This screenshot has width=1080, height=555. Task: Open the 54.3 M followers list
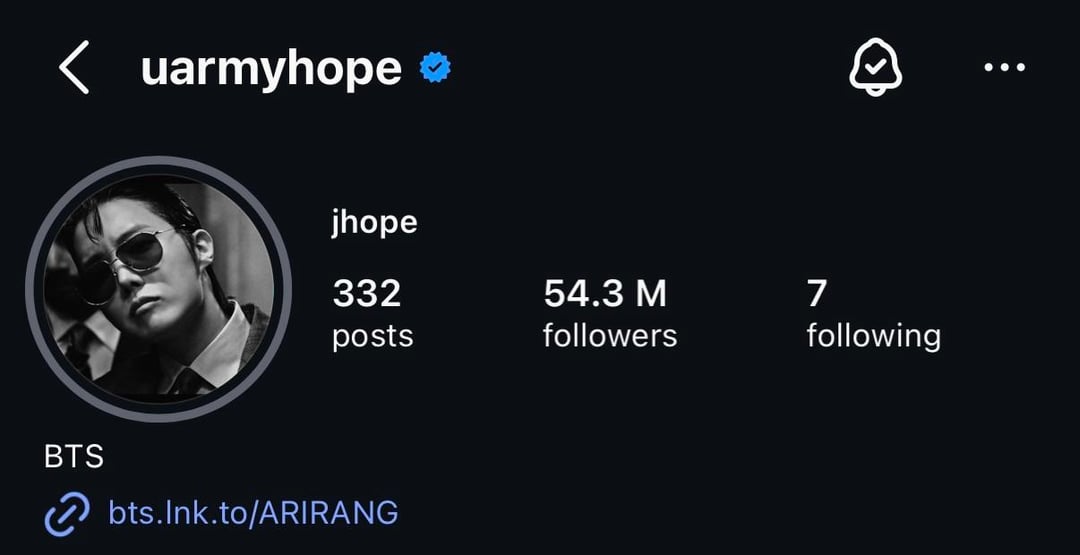pyautogui.click(x=609, y=314)
